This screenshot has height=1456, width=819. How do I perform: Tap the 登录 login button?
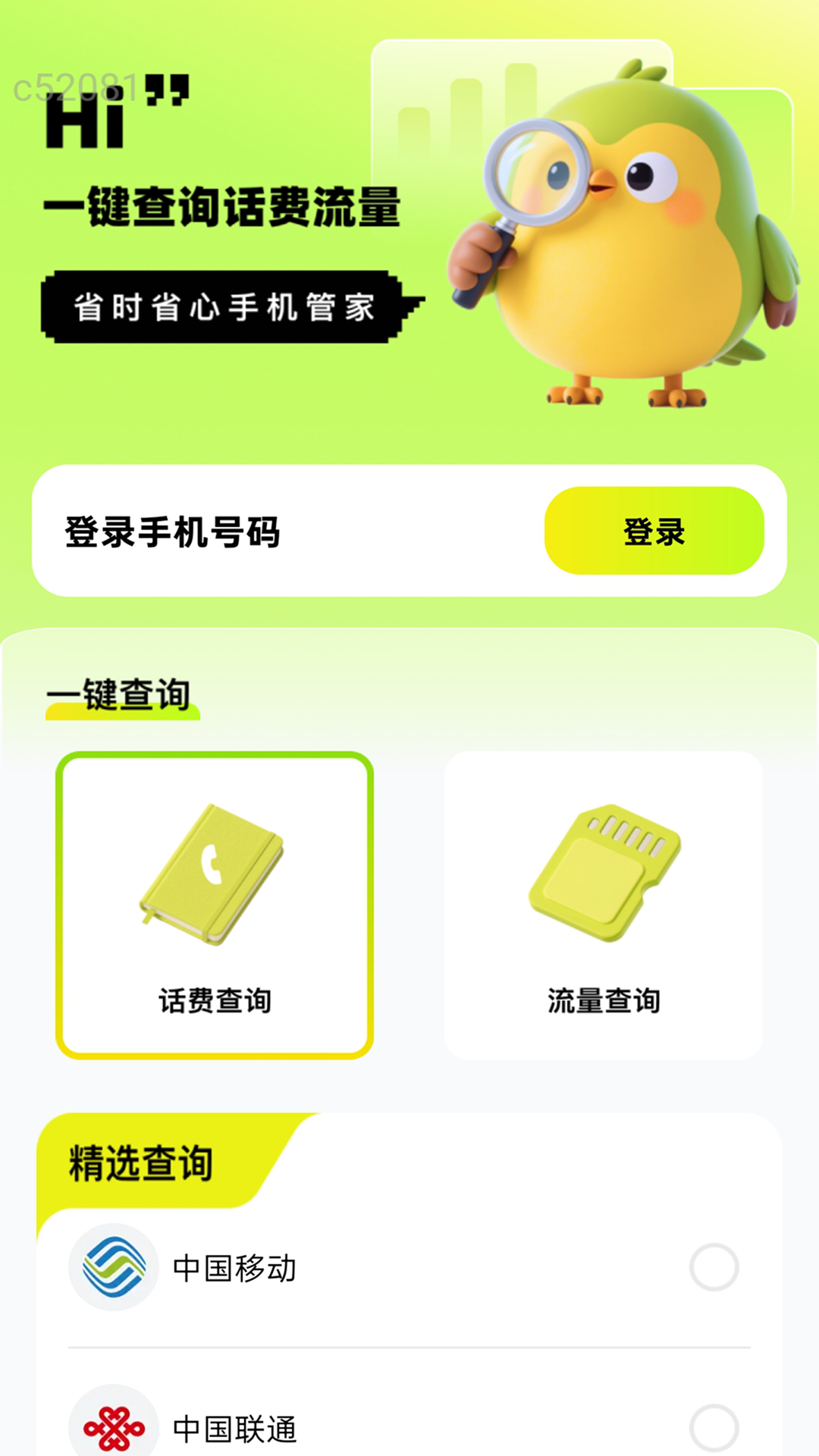(x=654, y=532)
